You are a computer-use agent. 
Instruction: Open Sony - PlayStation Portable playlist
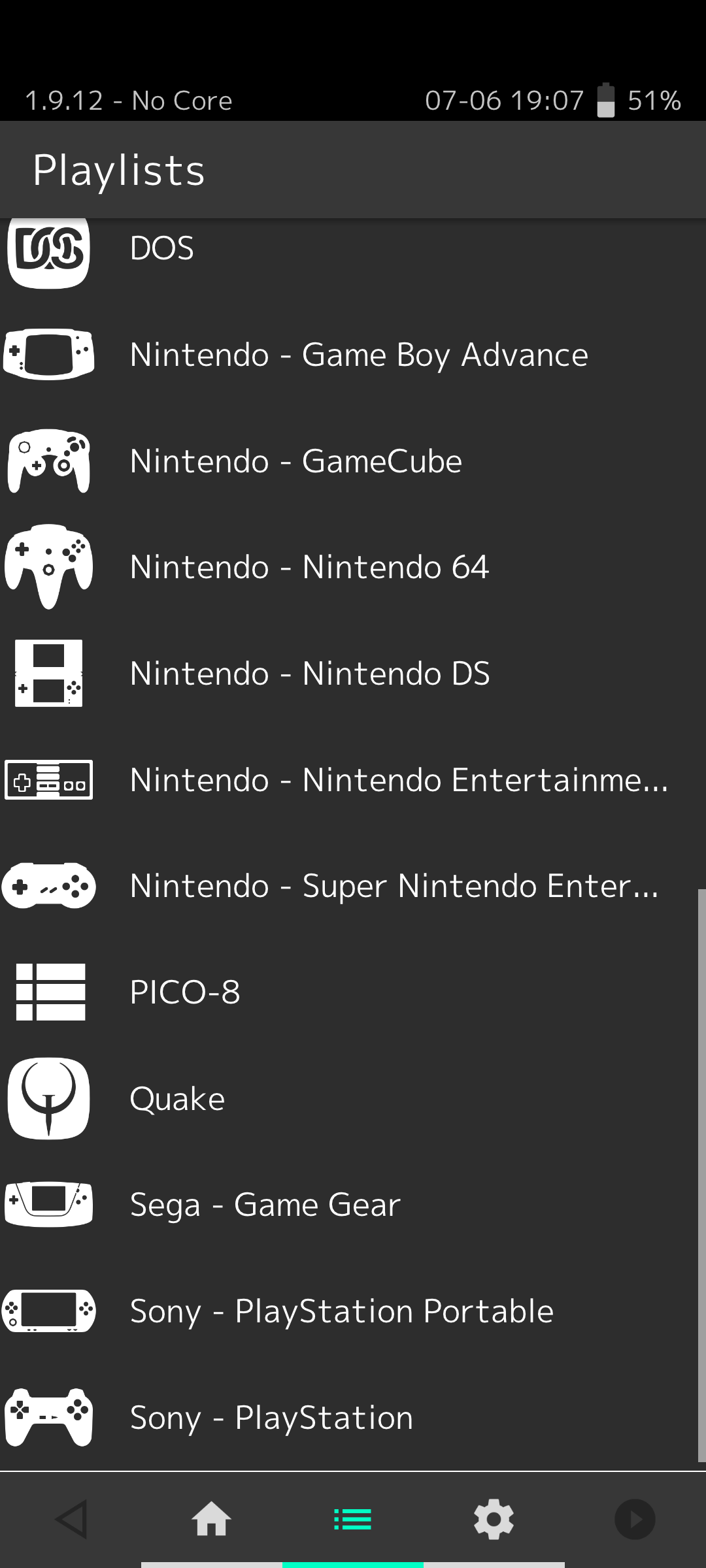pyautogui.click(x=353, y=1311)
